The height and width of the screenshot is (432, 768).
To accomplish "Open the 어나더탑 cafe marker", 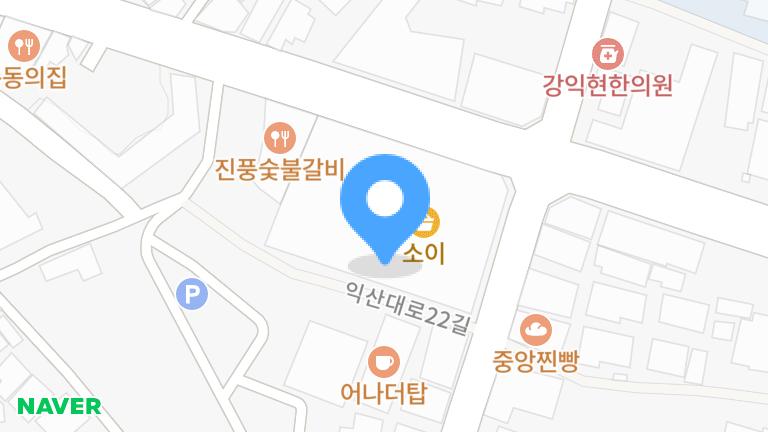I will coord(383,360).
